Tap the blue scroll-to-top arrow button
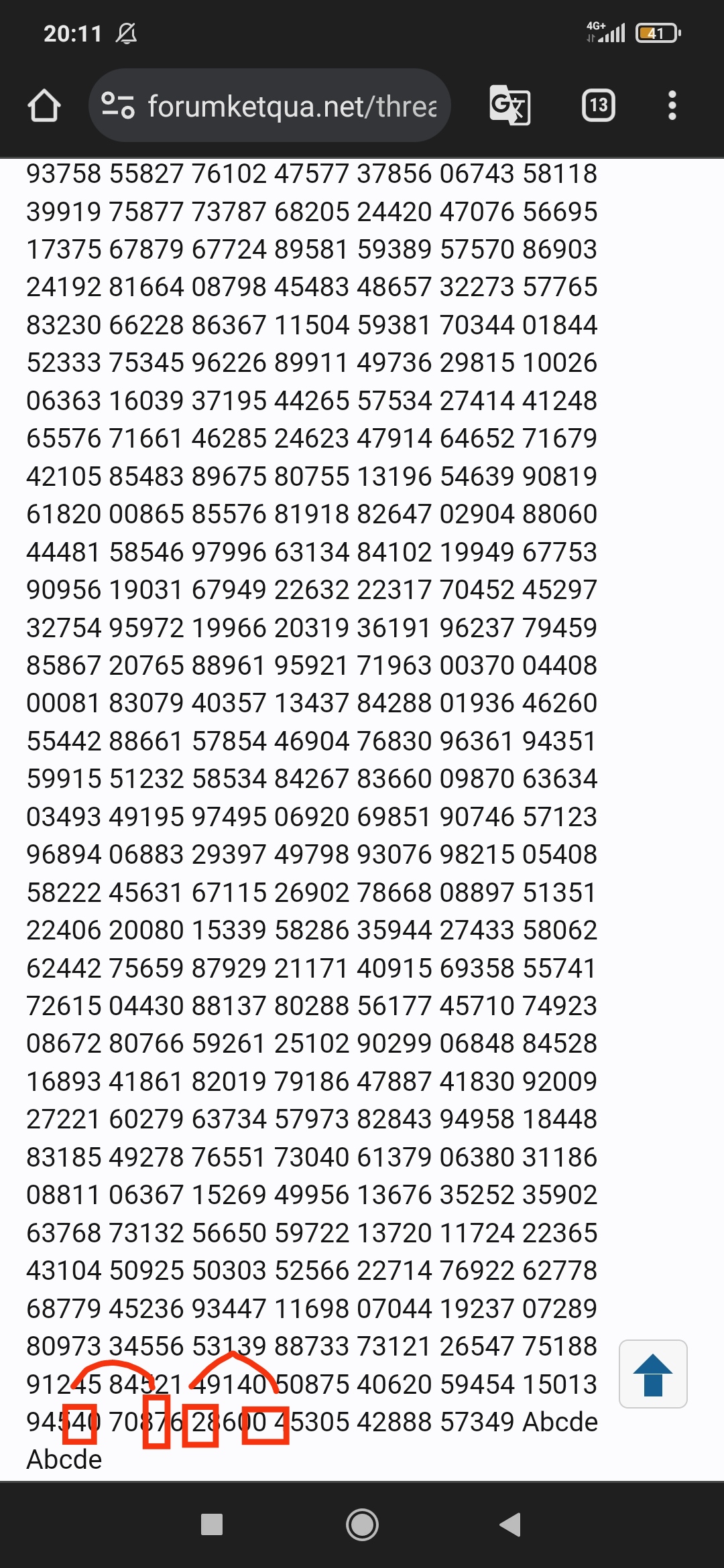Screen dimensions: 724x1568 (x=653, y=1374)
